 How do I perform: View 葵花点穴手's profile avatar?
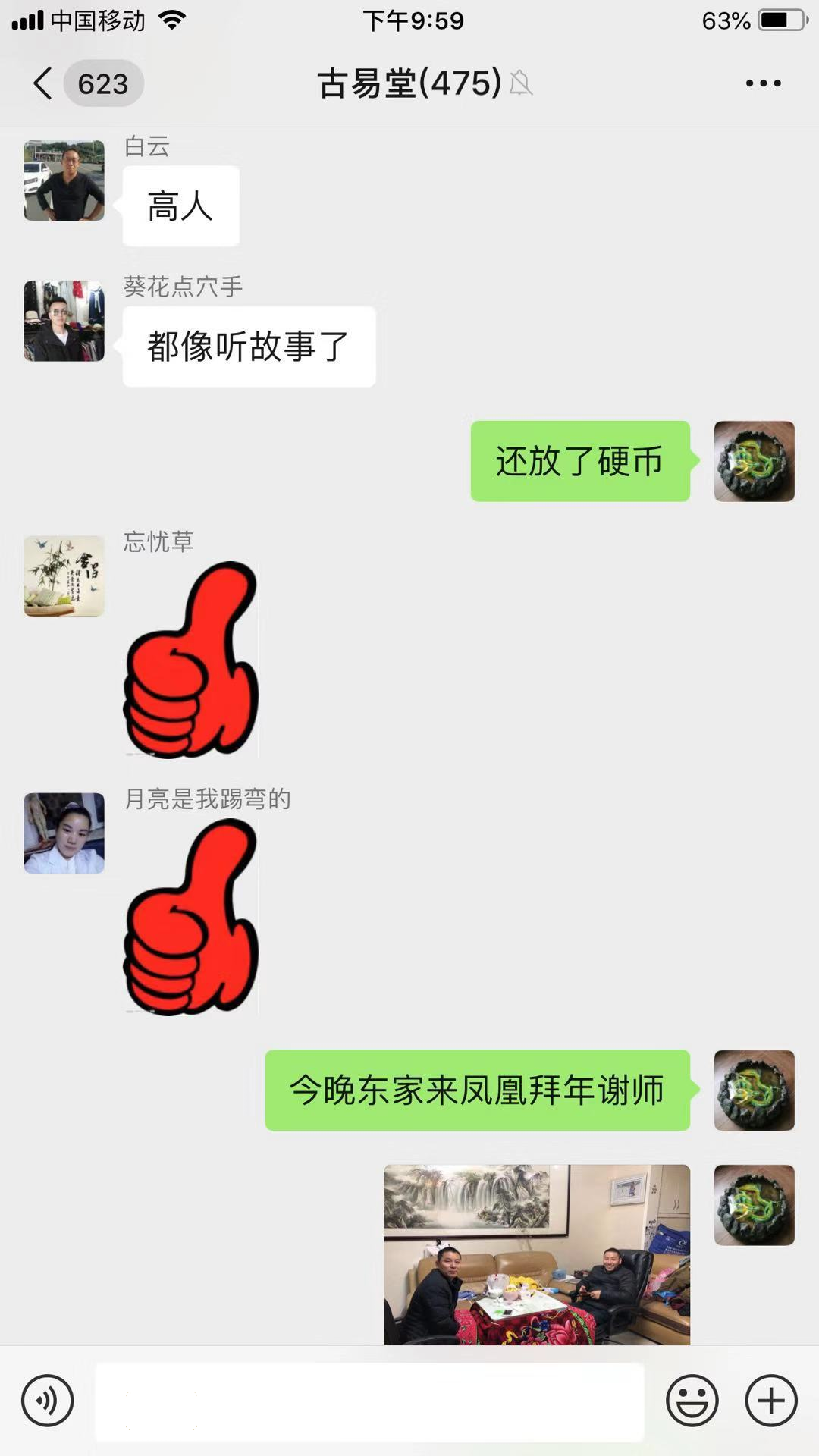coord(64,321)
